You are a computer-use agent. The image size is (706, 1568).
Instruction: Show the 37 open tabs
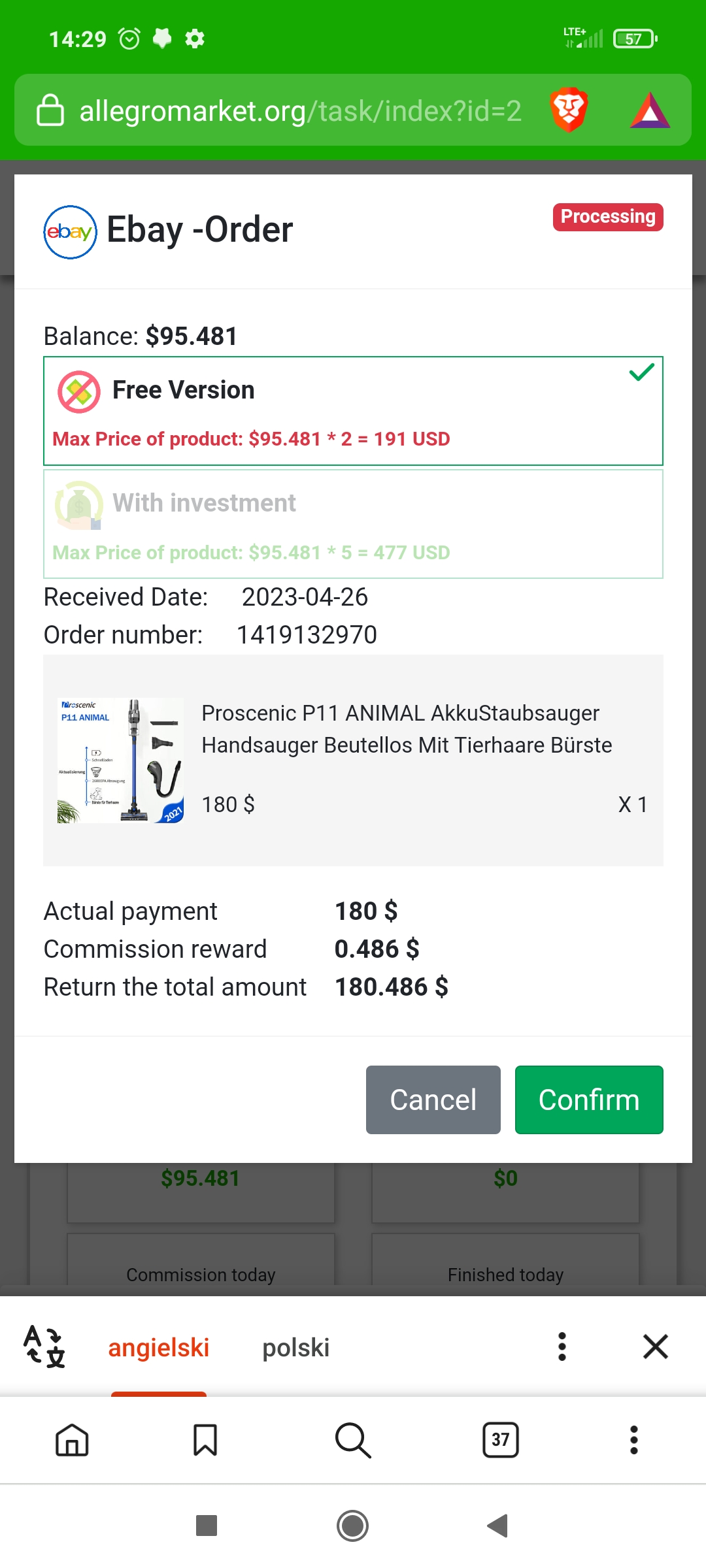(x=501, y=1440)
